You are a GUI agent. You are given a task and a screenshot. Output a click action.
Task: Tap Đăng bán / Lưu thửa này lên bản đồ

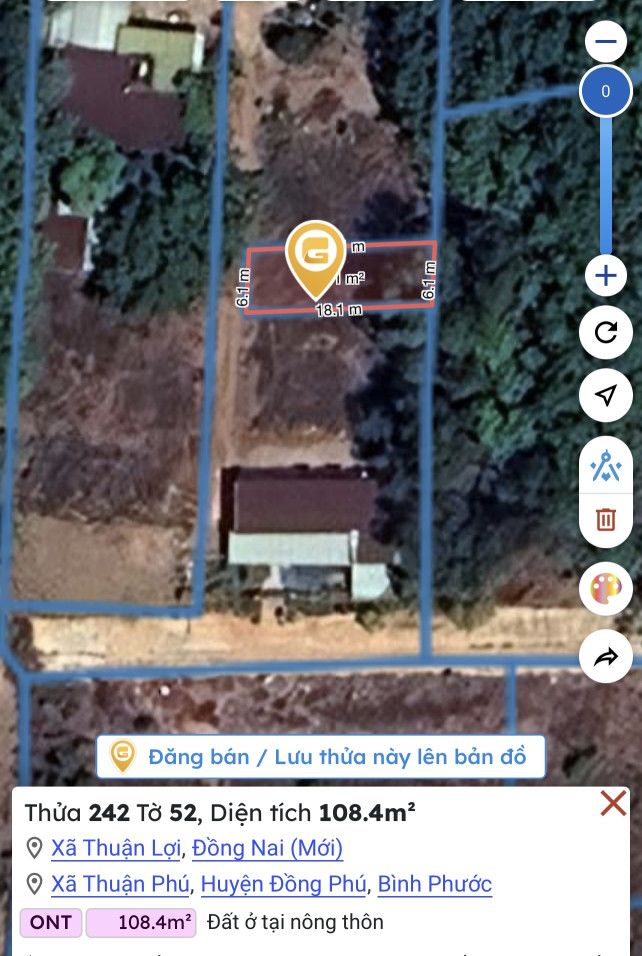pyautogui.click(x=321, y=757)
